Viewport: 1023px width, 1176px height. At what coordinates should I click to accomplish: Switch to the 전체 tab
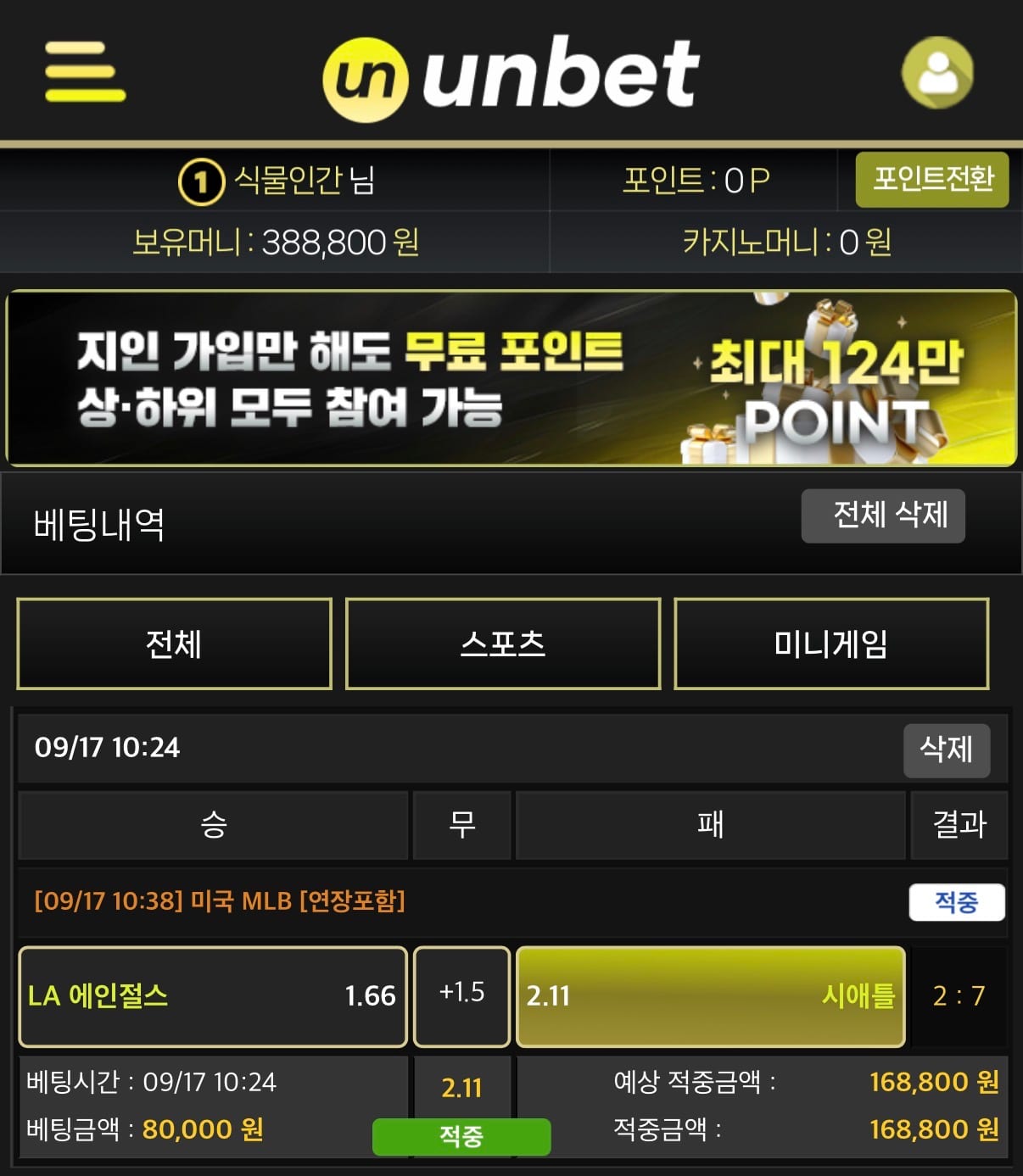pyautogui.click(x=174, y=644)
